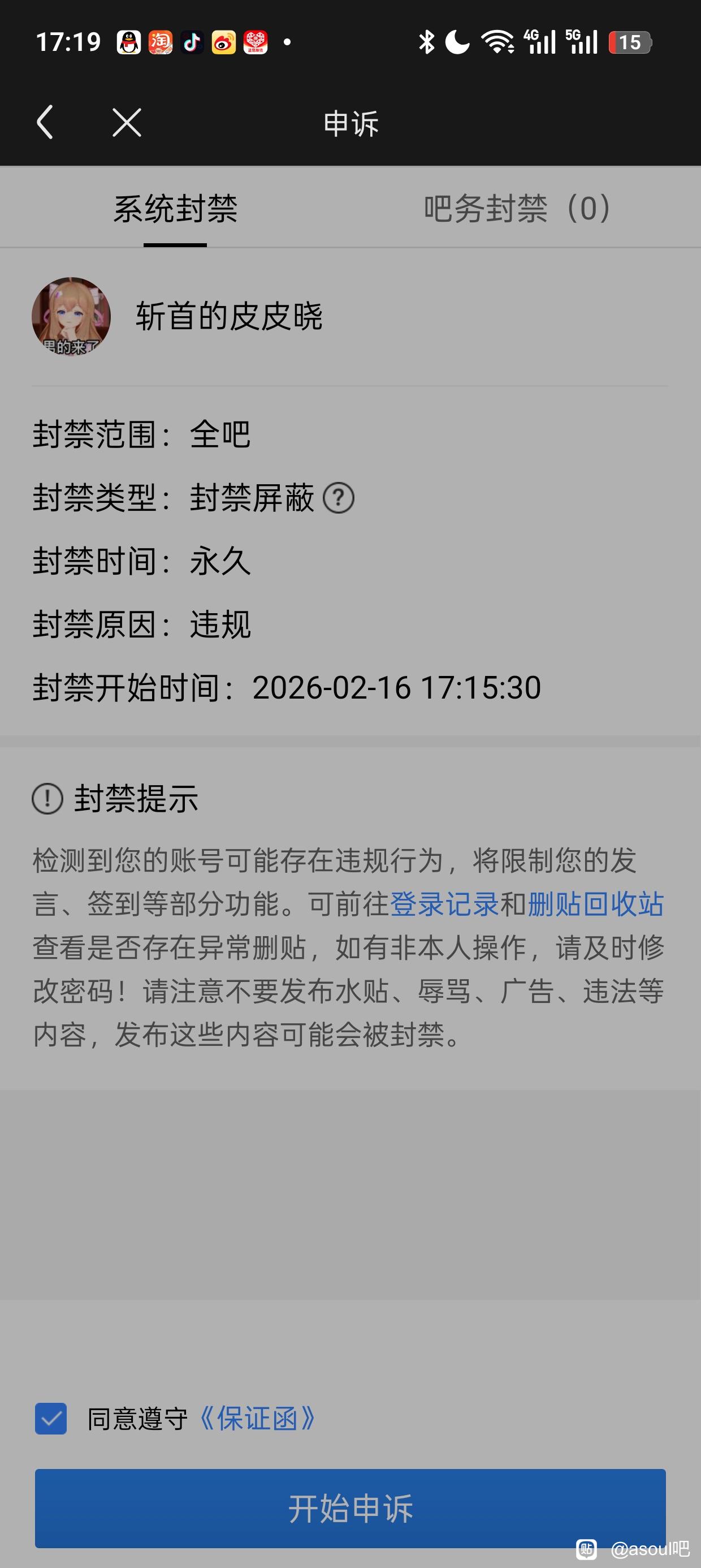The image size is (701, 1568).
Task: Select the 系统封禁 tab
Action: [175, 209]
